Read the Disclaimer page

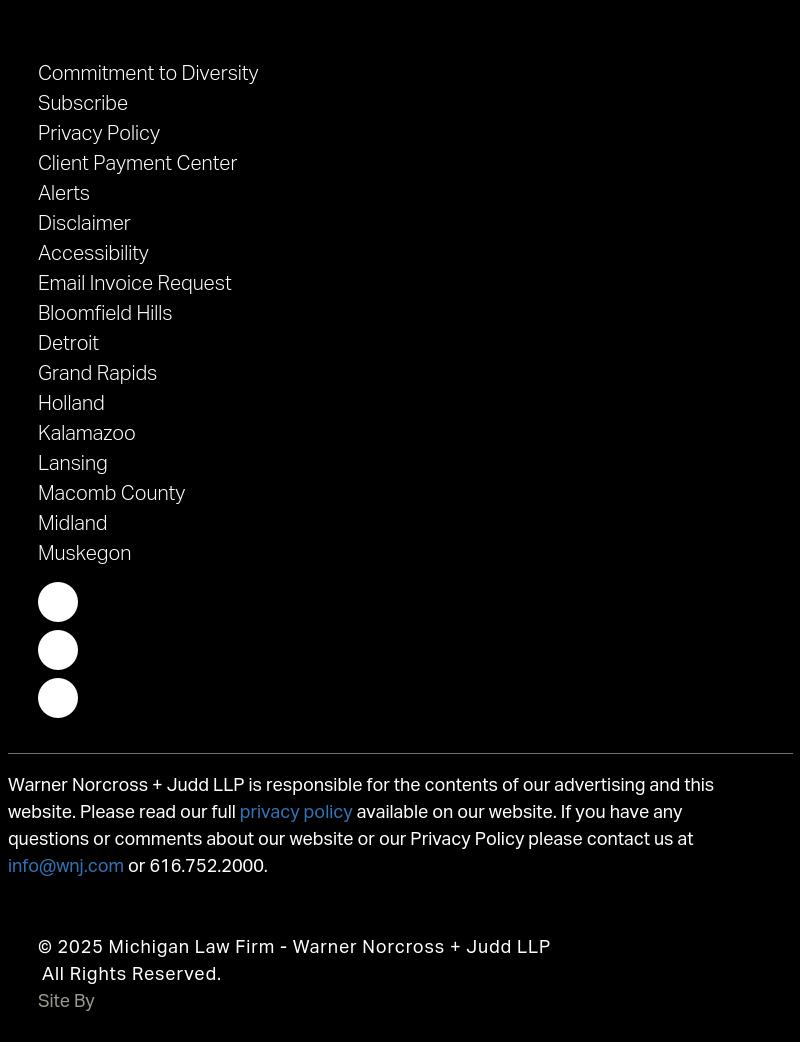[84, 224]
